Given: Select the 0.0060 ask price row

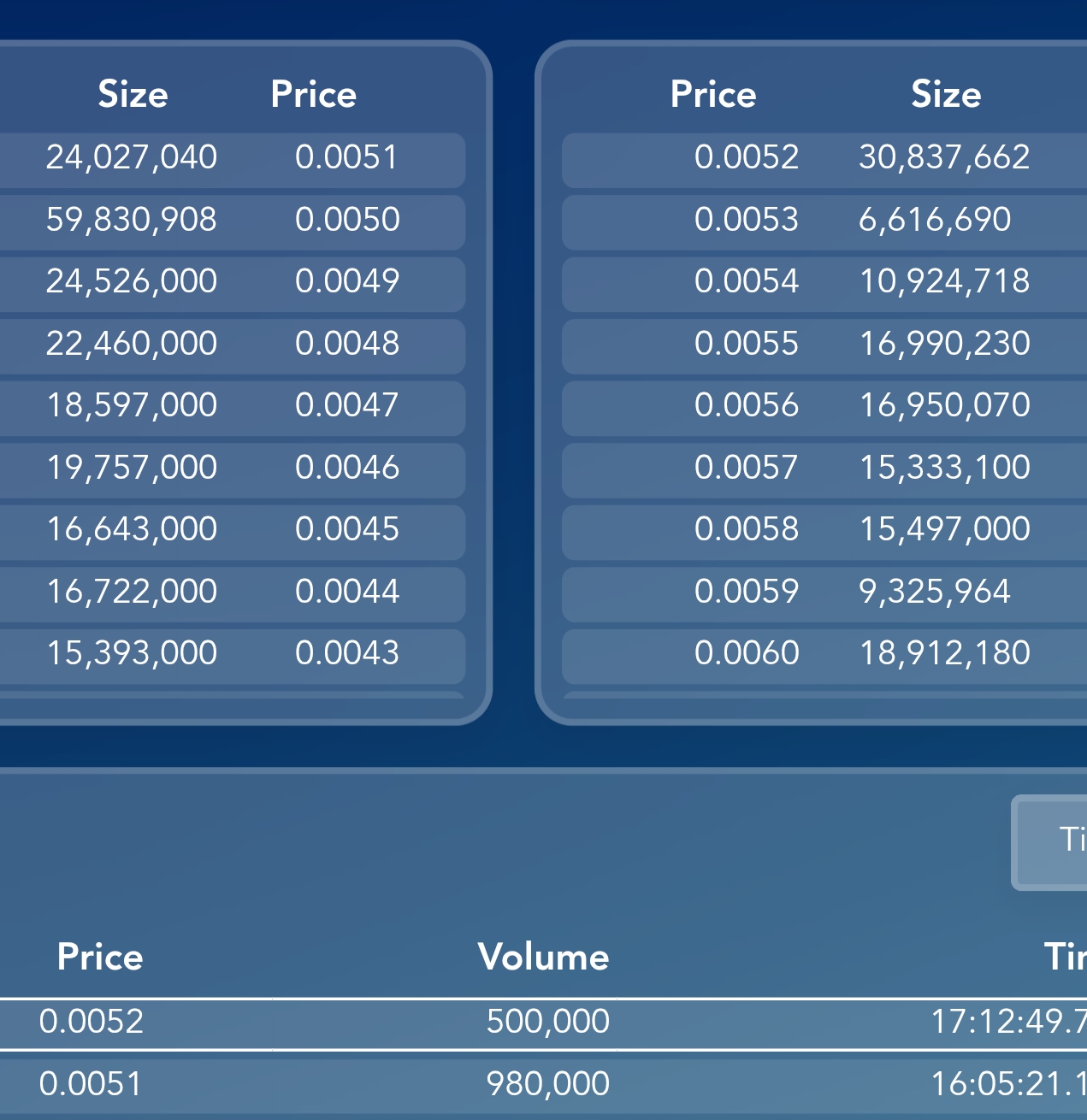Looking at the screenshot, I should pos(821,655).
